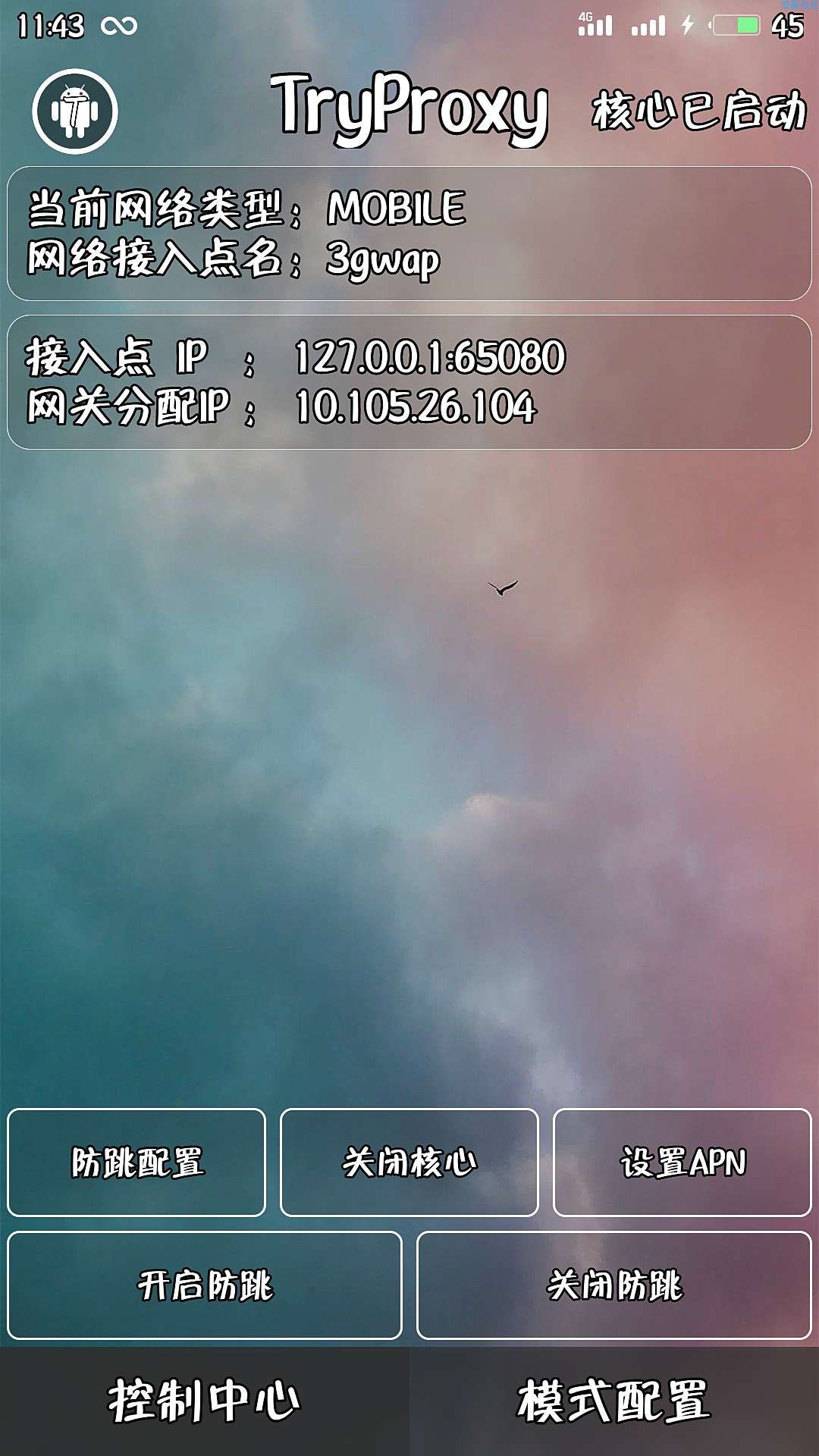Tap 关闭核心 to stop the core
The image size is (819, 1456).
[409, 1163]
